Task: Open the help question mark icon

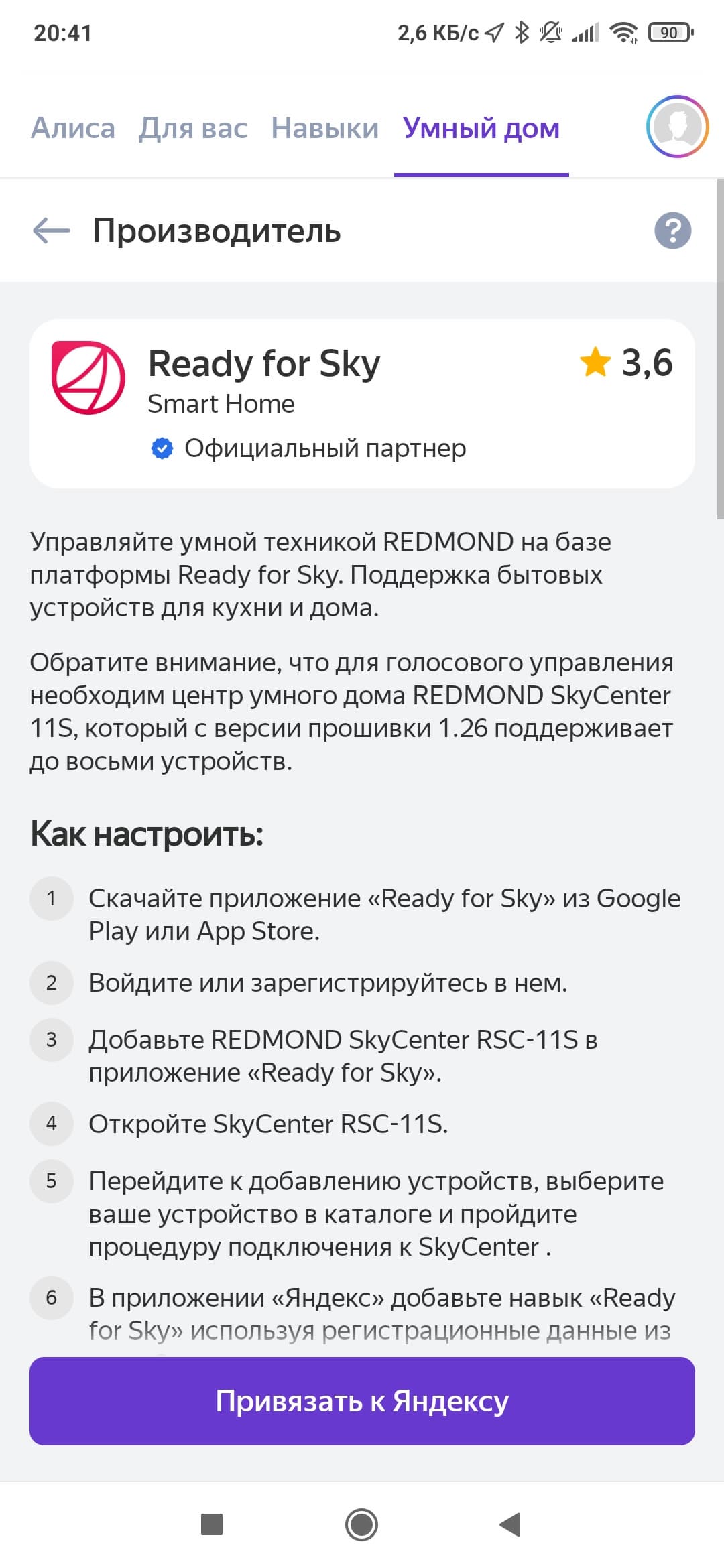Action: click(x=672, y=231)
